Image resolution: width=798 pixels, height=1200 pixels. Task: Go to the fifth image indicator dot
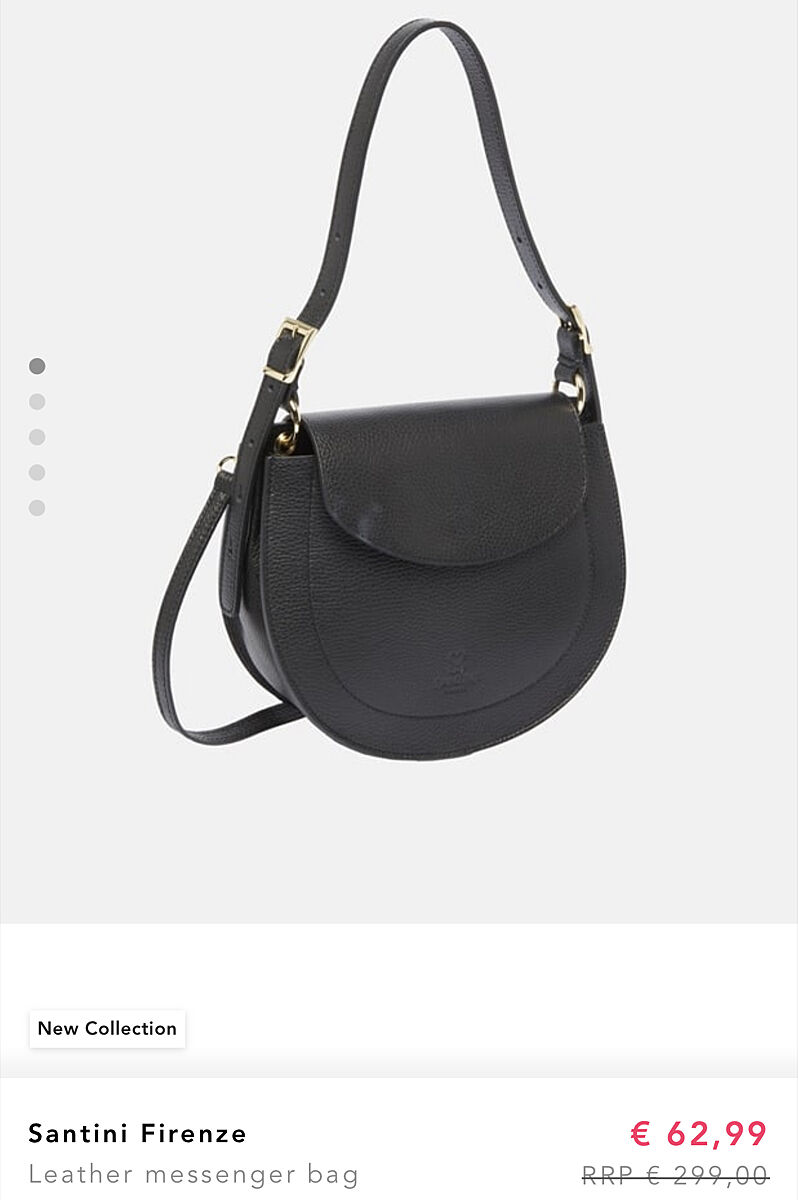click(x=37, y=508)
